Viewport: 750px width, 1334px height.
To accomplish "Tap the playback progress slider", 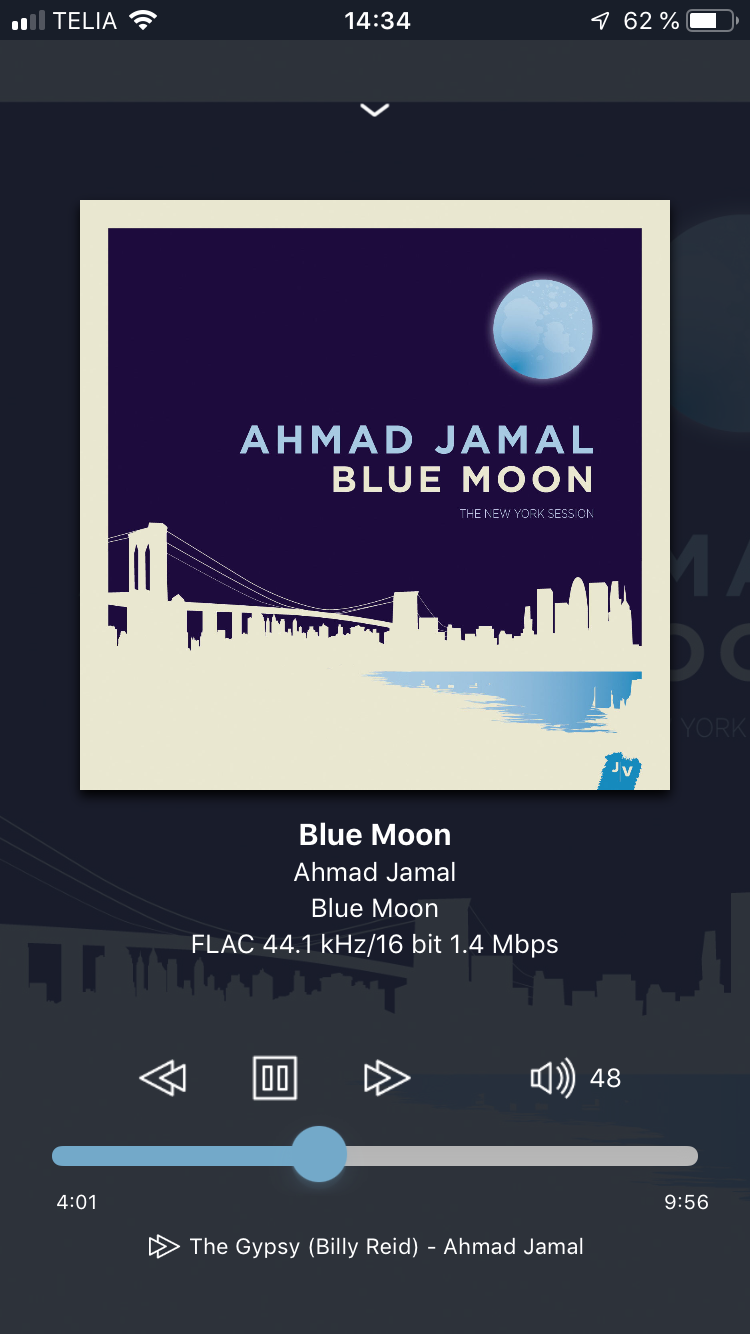I will 375,1155.
